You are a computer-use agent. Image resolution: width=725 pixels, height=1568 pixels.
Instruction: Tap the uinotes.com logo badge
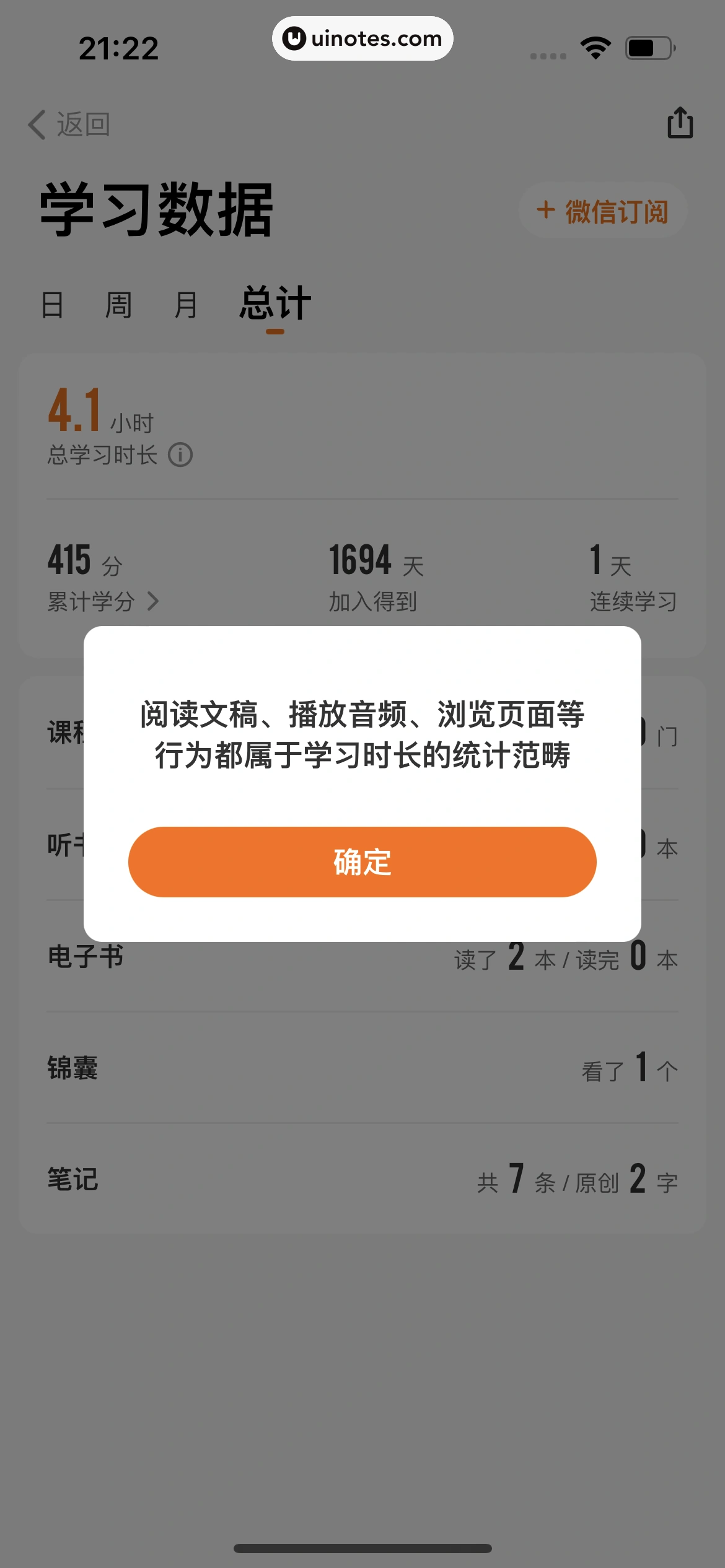pyautogui.click(x=362, y=38)
